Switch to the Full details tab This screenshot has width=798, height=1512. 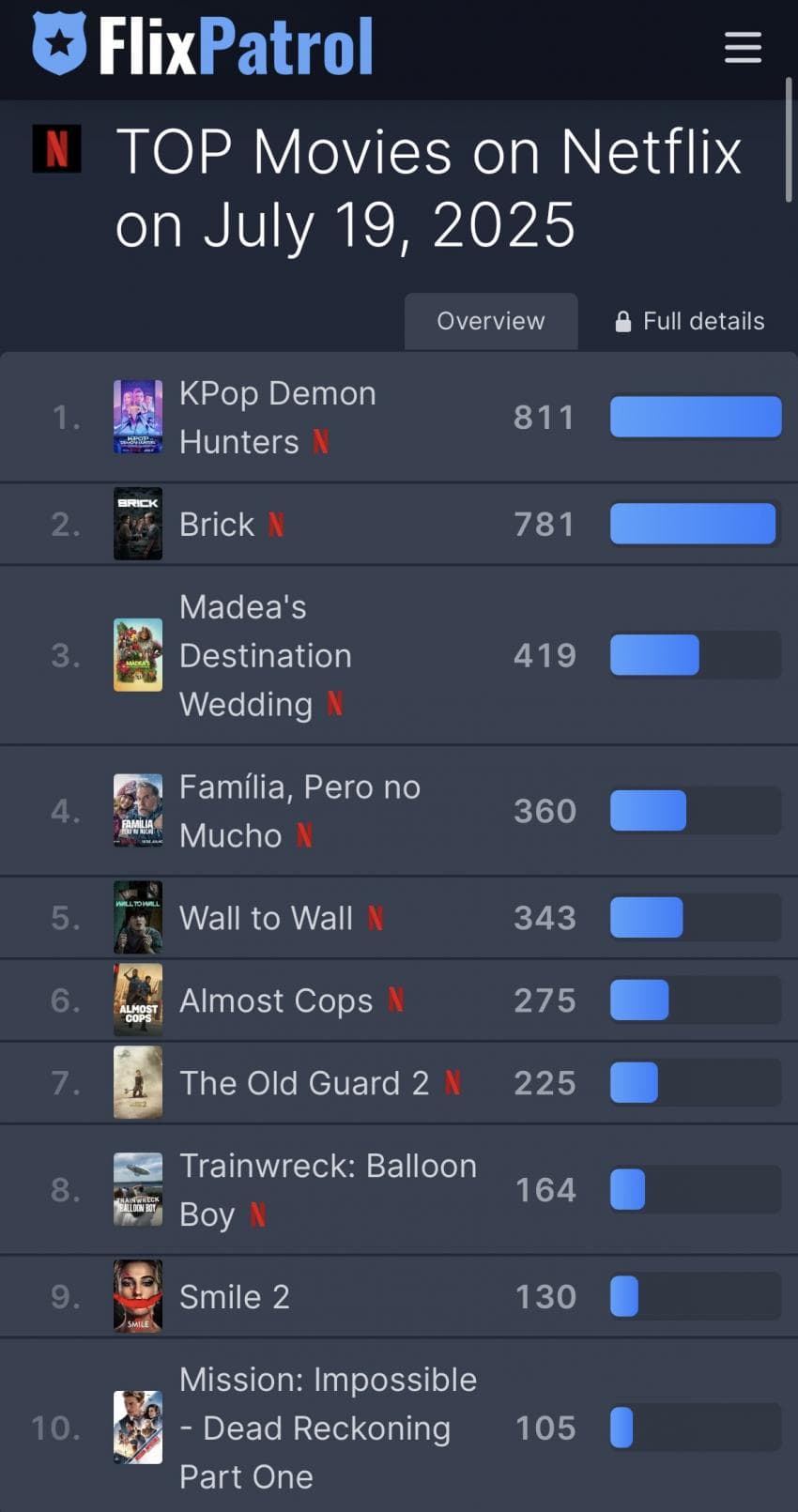click(x=689, y=321)
